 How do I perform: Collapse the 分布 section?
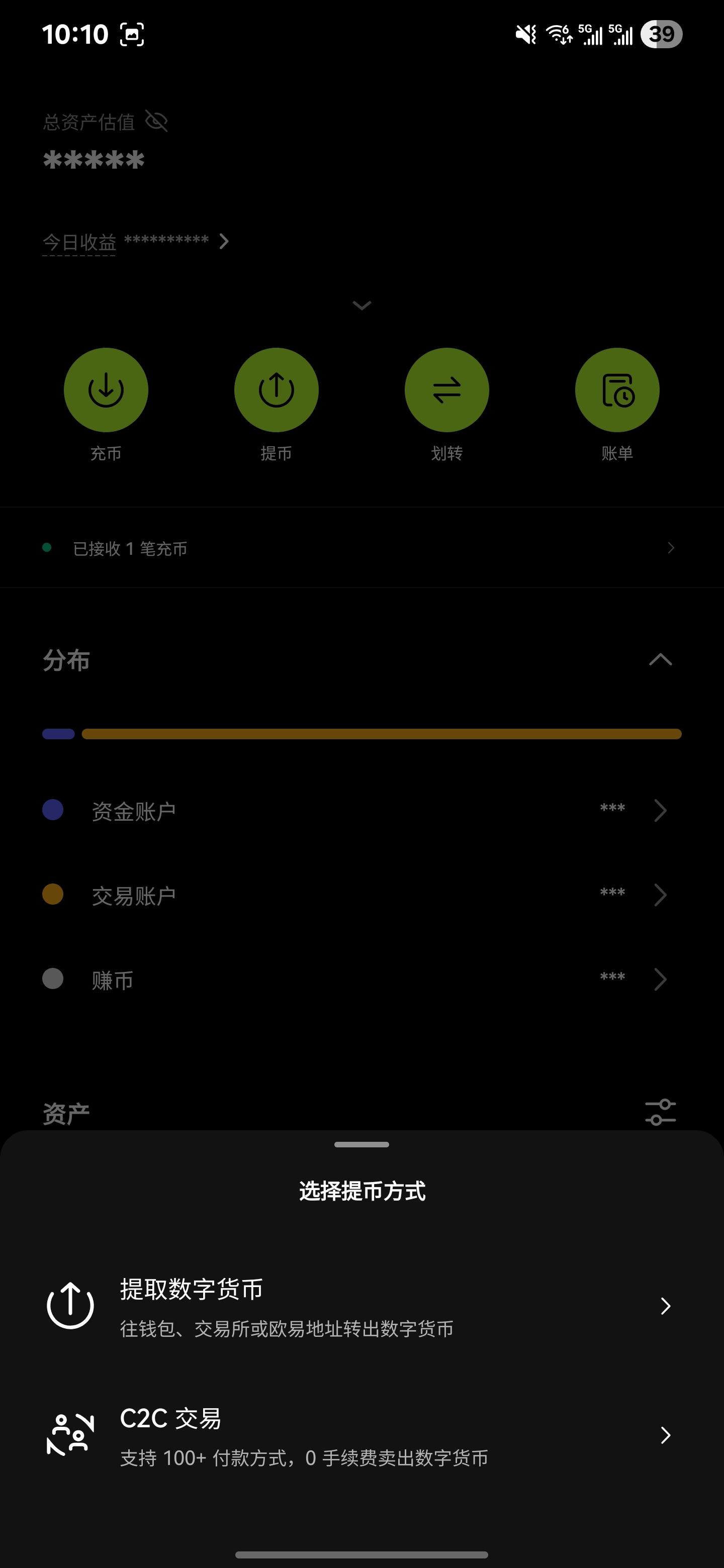[660, 660]
